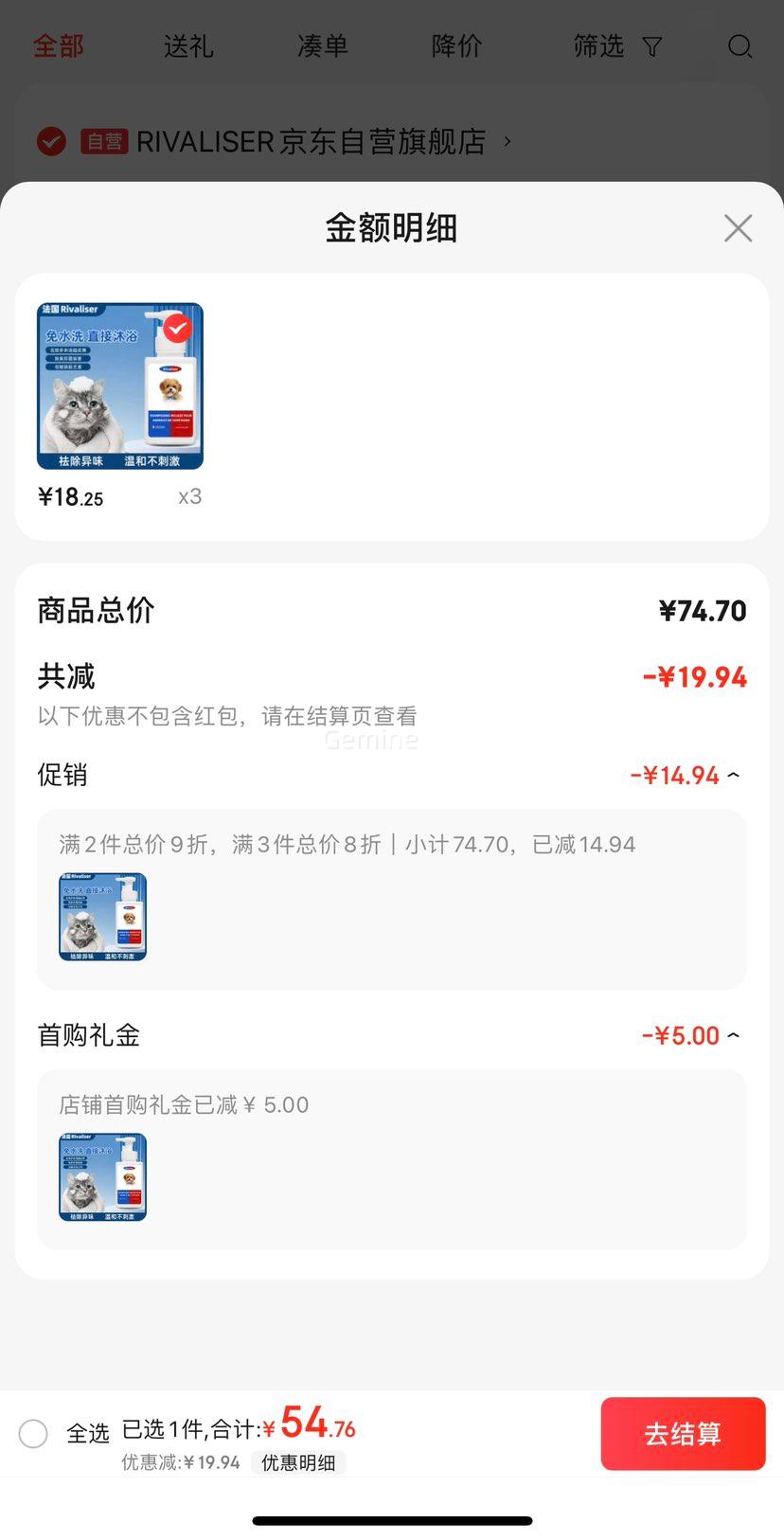Image resolution: width=784 pixels, height=1540 pixels.
Task: Close the 金额明细 sheet
Action: coord(738,228)
